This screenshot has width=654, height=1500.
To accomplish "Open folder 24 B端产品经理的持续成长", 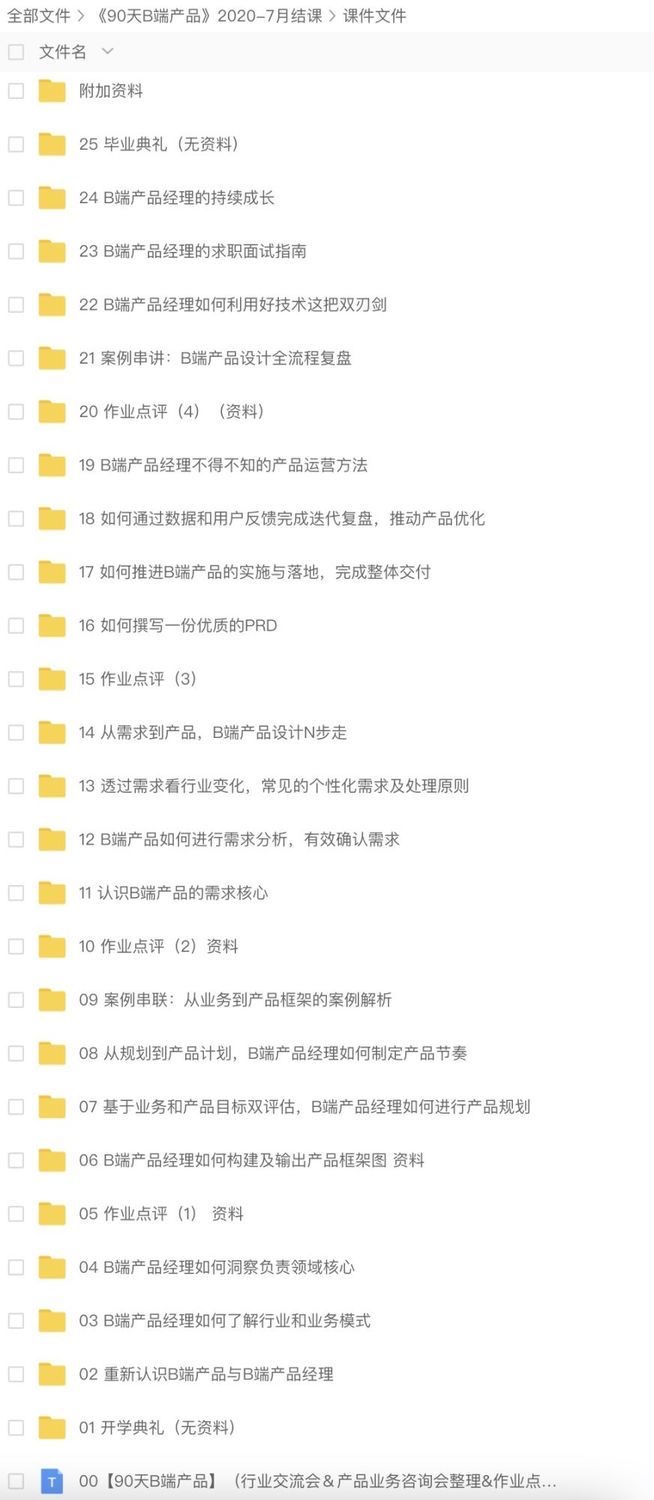I will coord(177,198).
